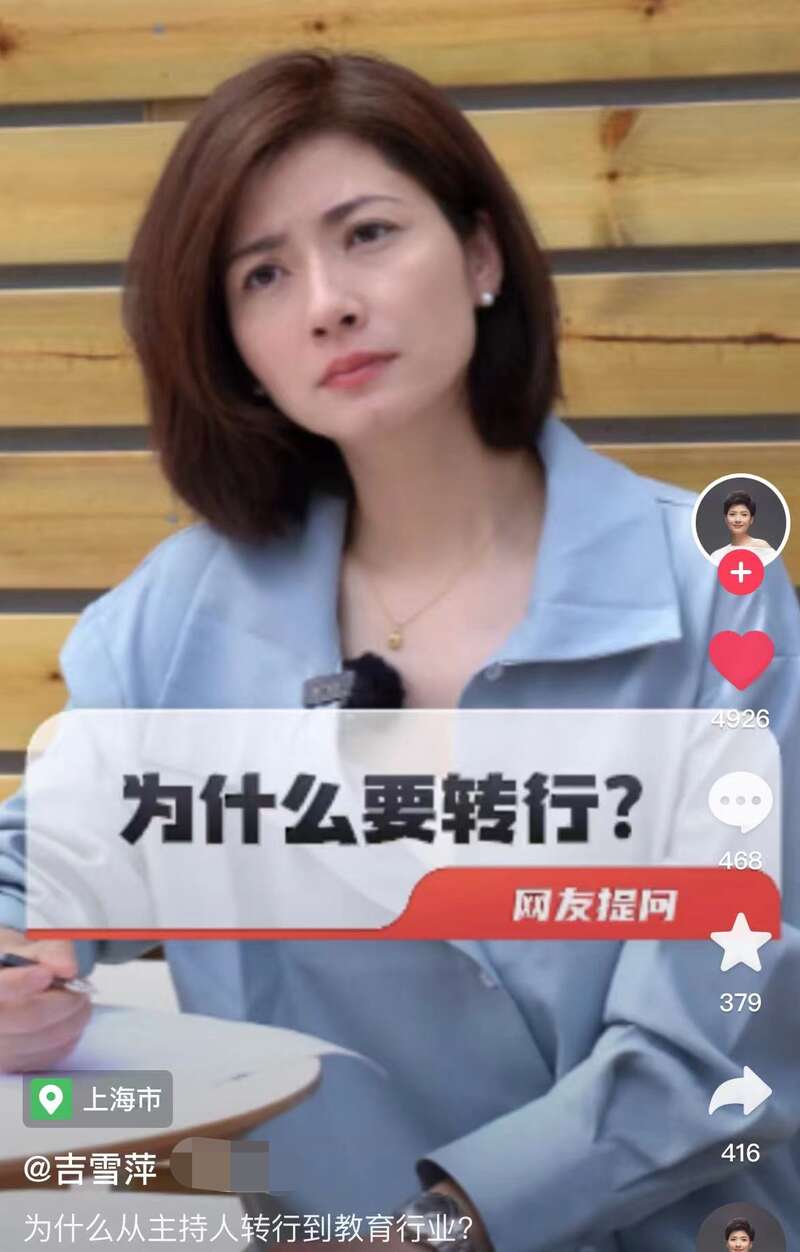Open the video's sound disc
The height and width of the screenshot is (1252, 800).
pos(741,1232)
